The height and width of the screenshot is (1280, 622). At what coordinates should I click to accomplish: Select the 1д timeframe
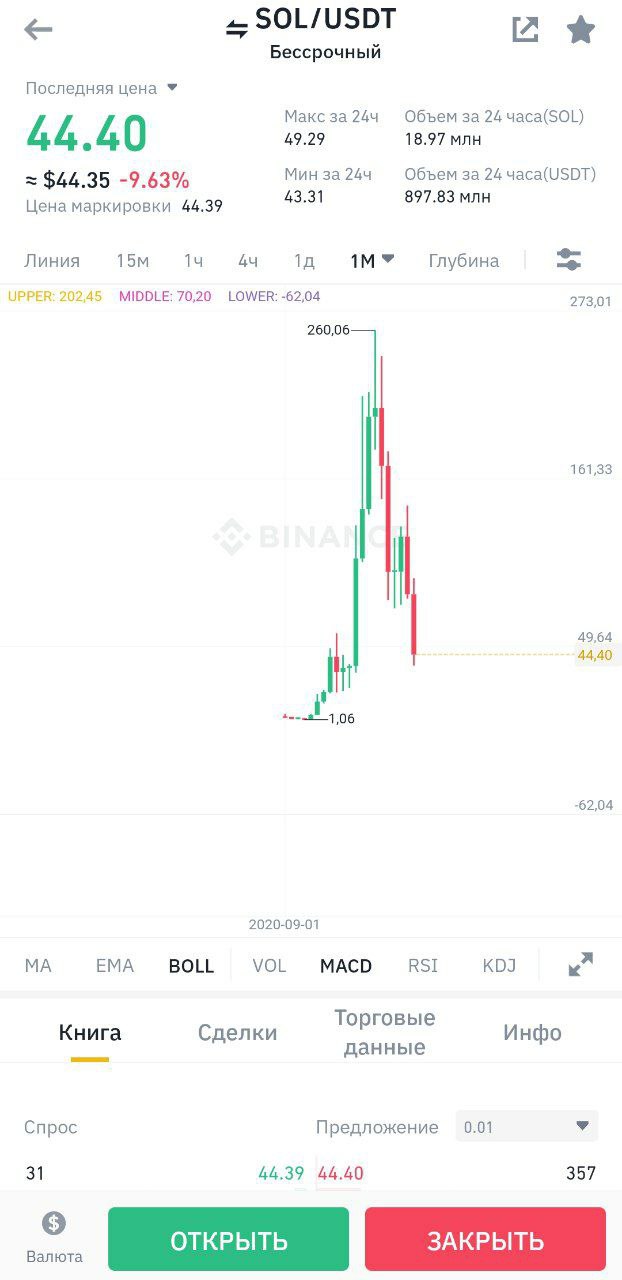[x=304, y=261]
